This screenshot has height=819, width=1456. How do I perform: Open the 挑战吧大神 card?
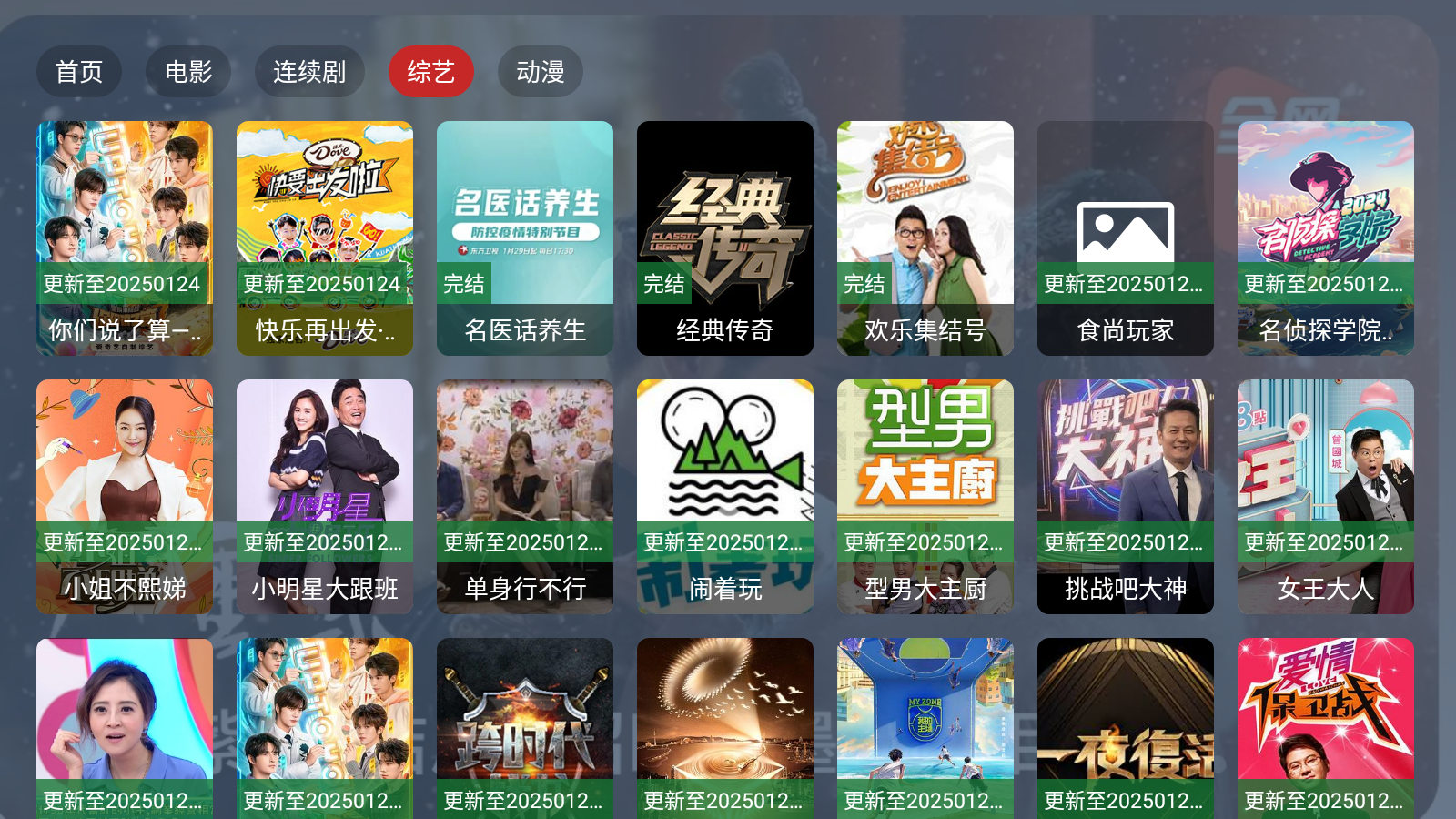coord(1126,497)
